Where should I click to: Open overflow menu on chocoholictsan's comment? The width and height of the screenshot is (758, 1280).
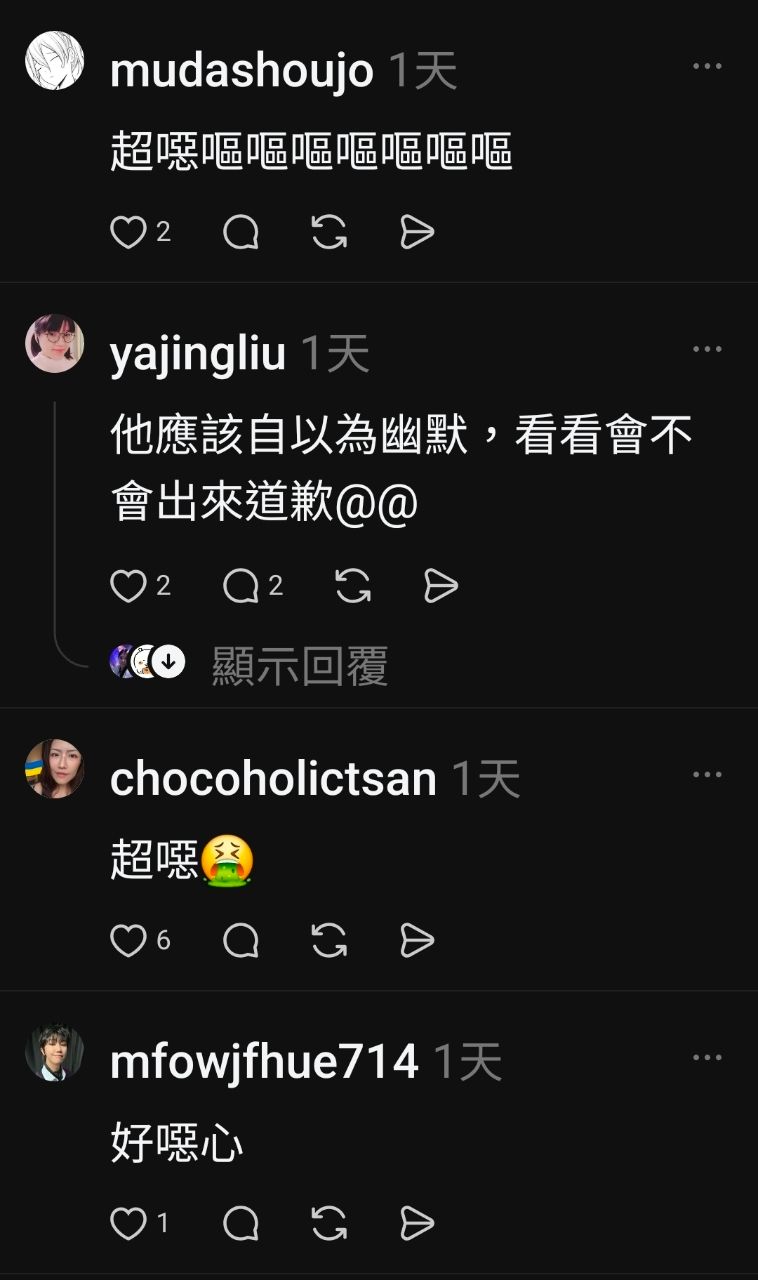click(x=707, y=775)
